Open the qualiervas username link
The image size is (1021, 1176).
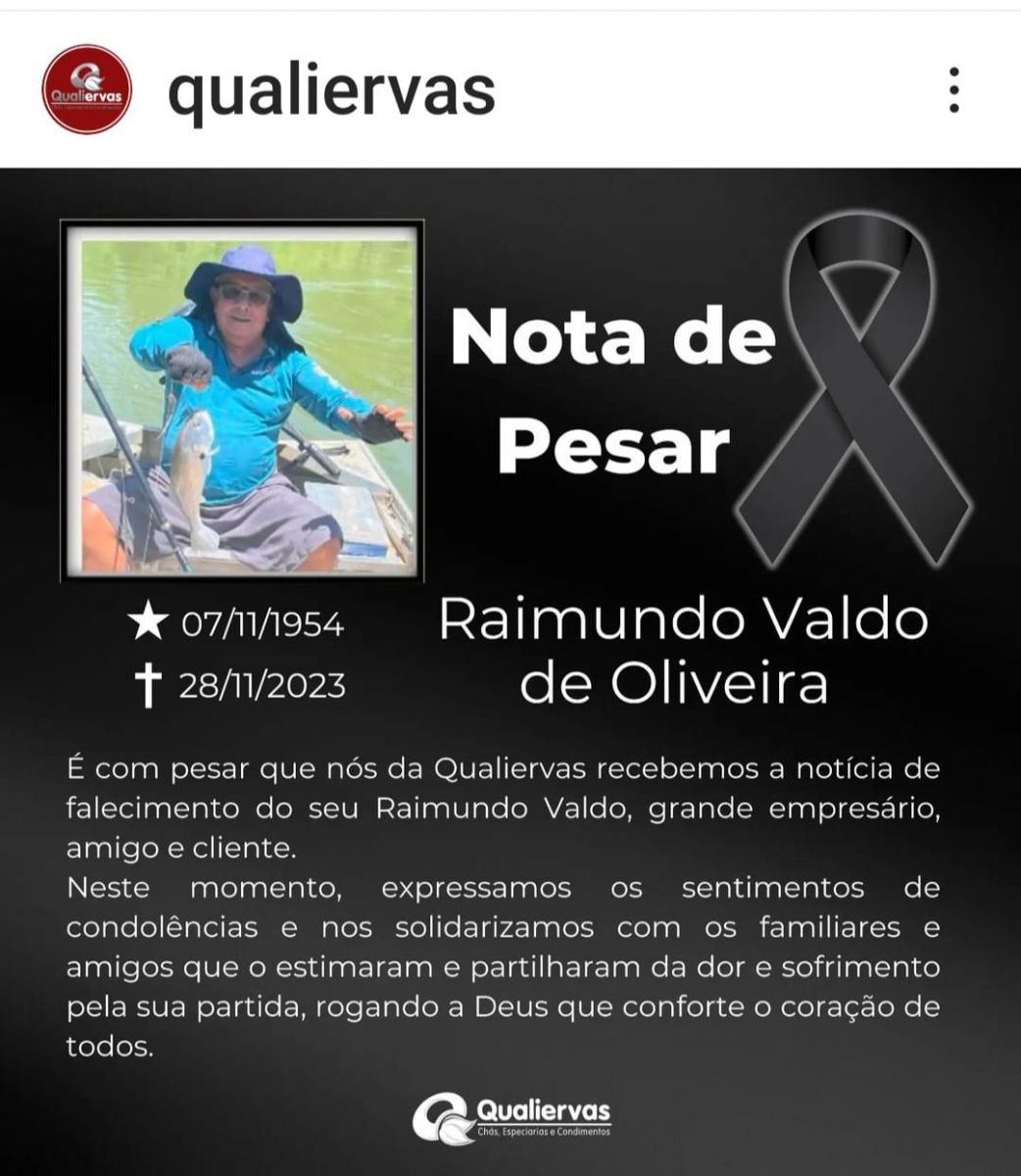coord(331,91)
